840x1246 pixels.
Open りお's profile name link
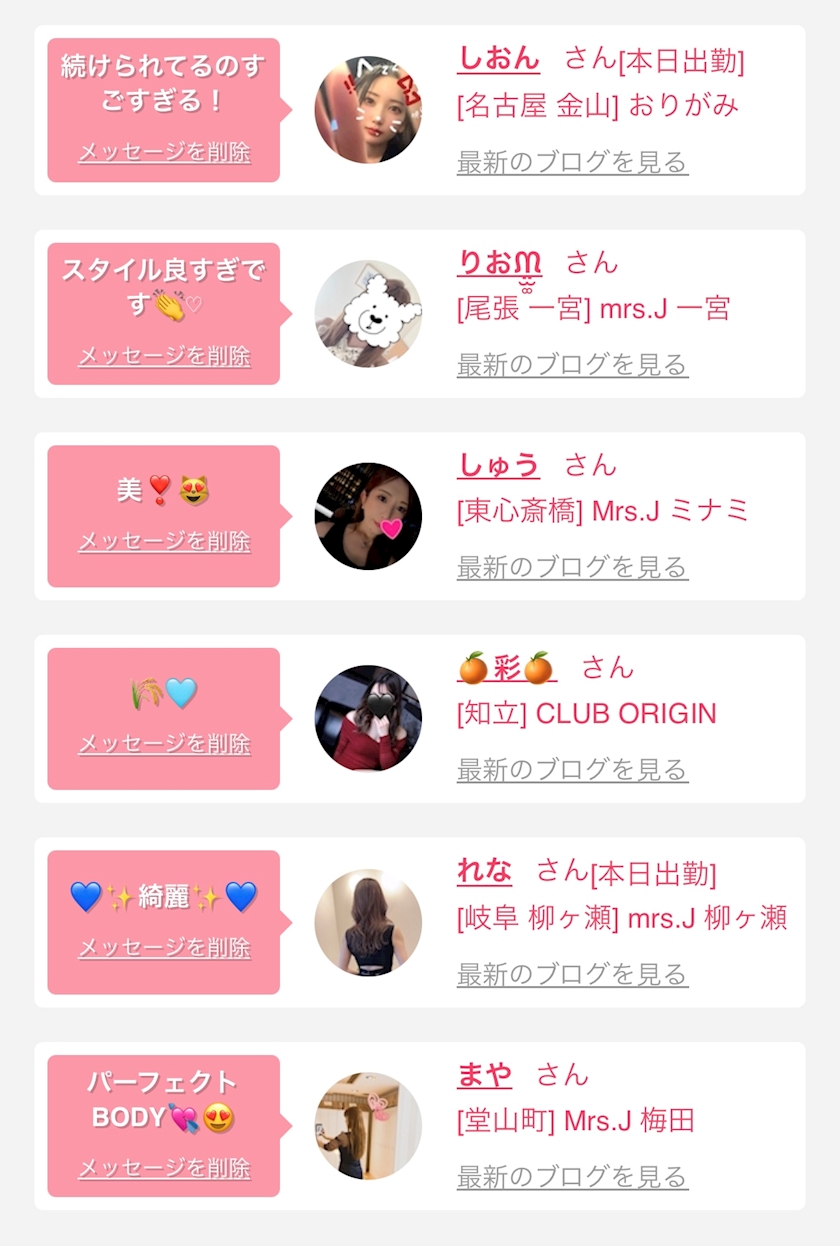[x=500, y=263]
